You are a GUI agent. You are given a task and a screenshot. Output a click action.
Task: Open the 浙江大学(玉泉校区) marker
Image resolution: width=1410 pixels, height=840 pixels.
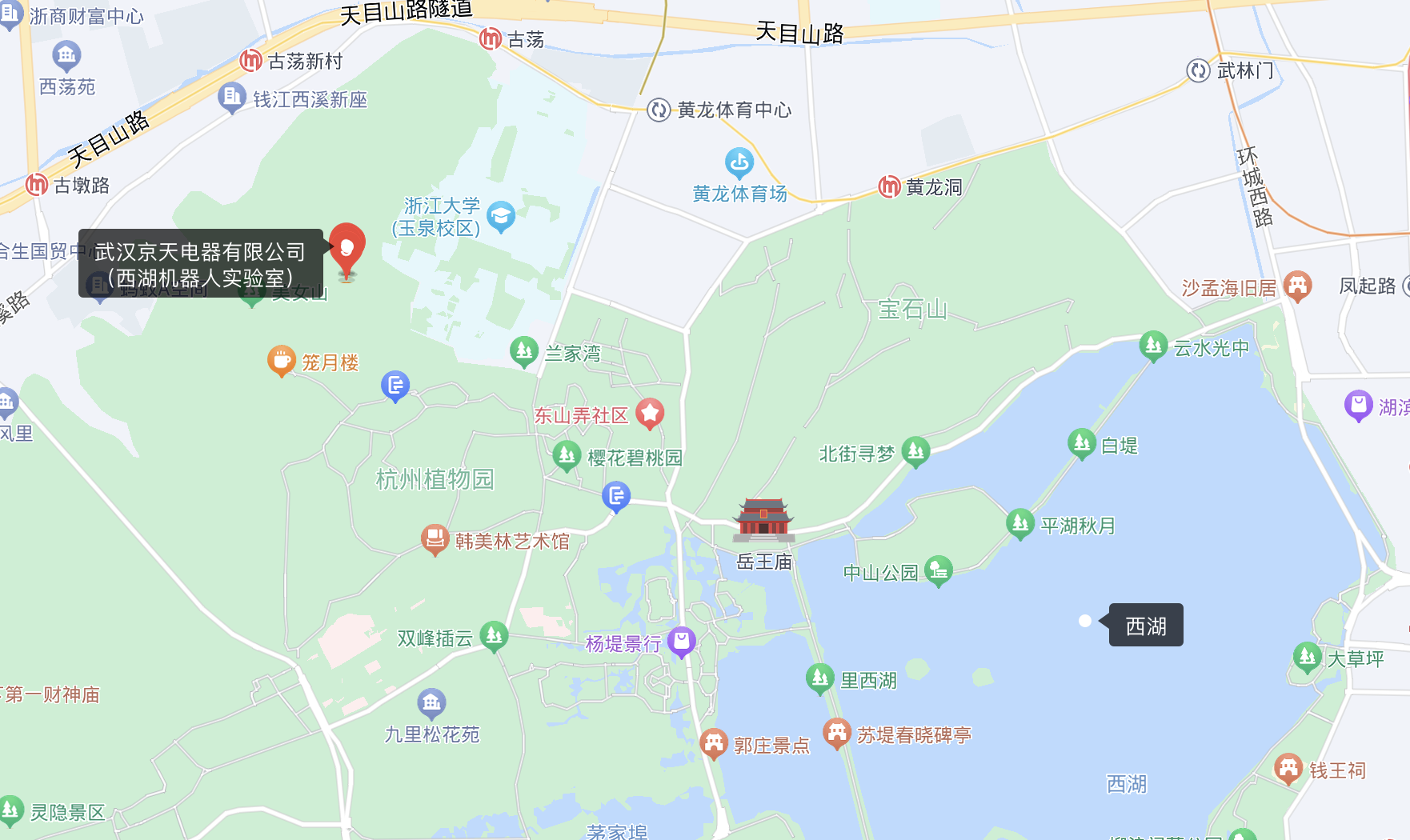[501, 216]
